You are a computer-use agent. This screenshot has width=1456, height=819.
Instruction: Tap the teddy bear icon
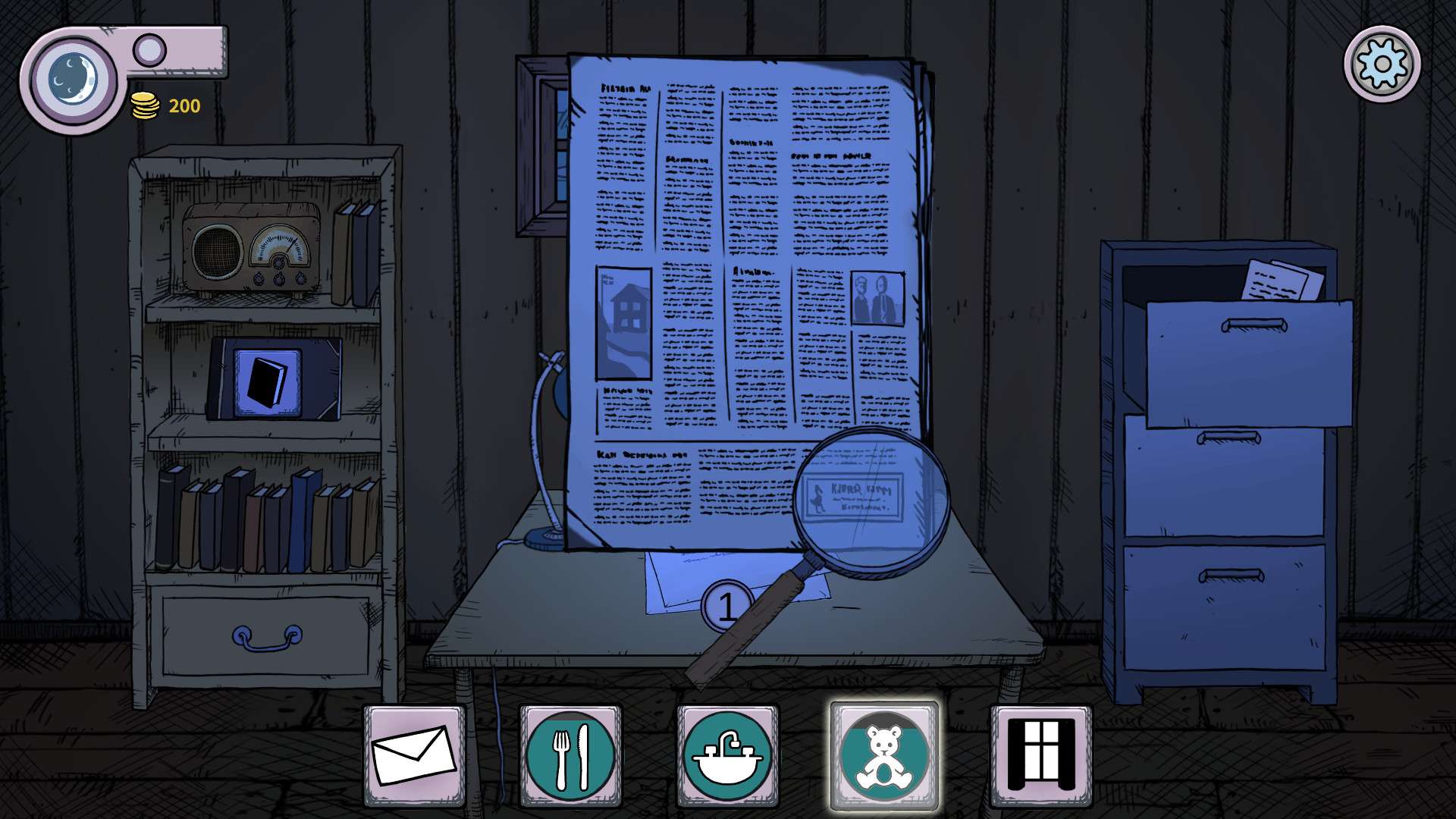[884, 756]
